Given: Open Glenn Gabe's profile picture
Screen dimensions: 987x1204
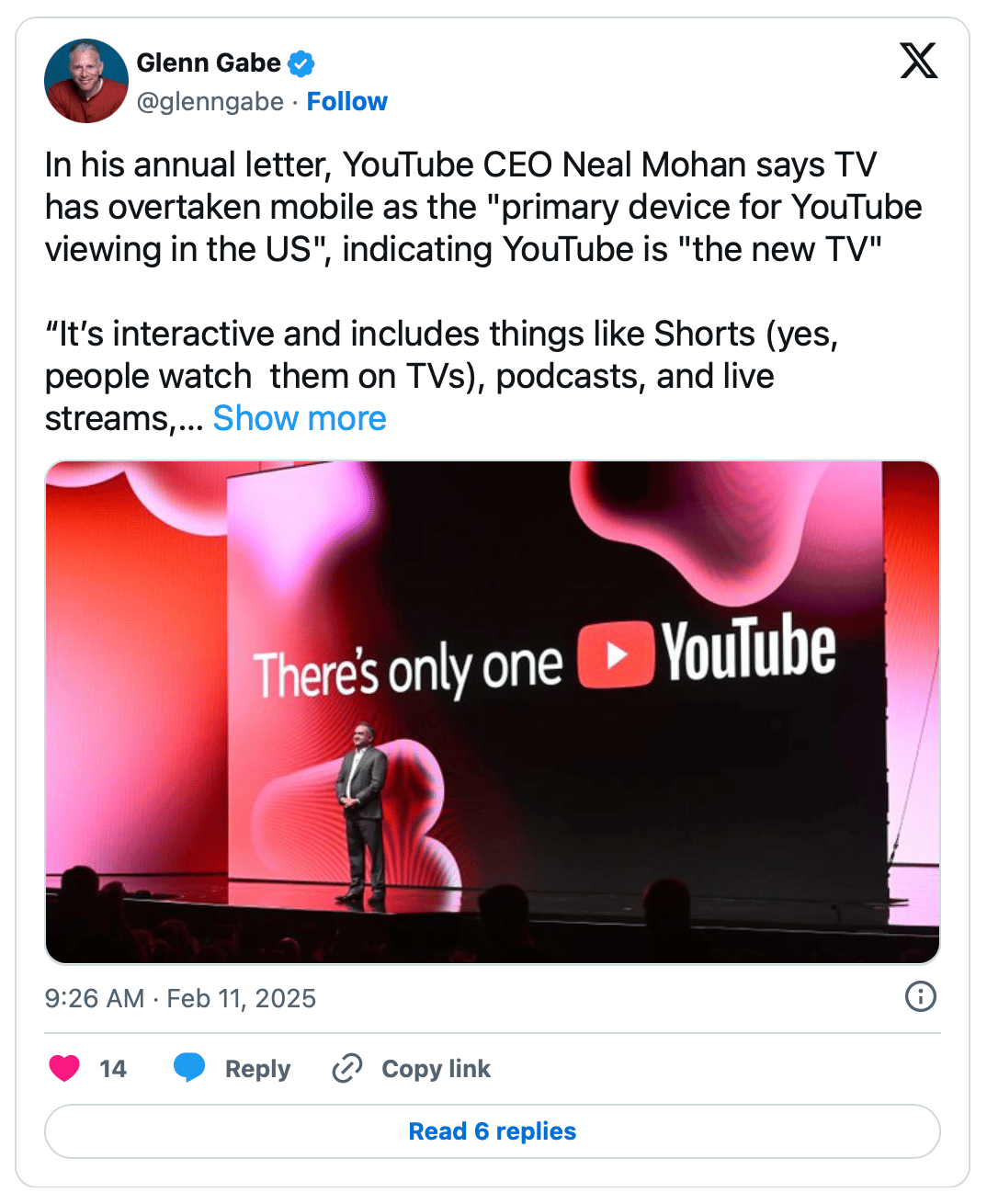Looking at the screenshot, I should point(85,81).
